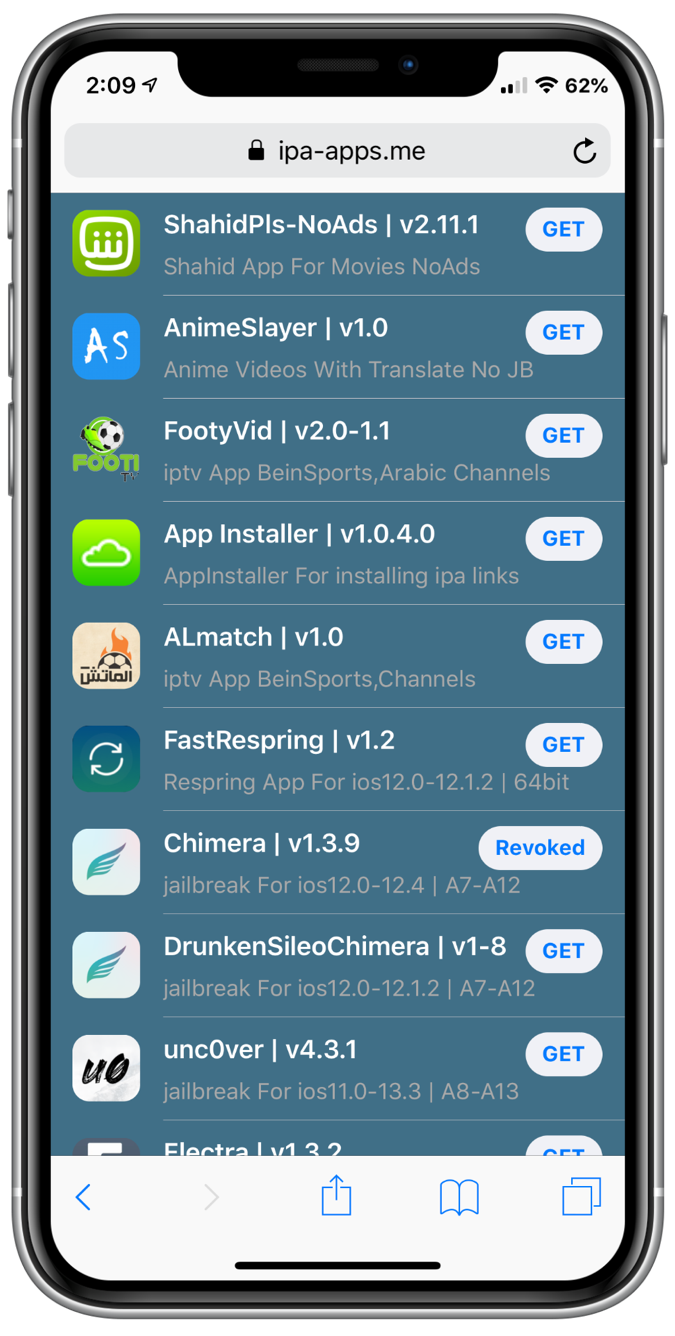
Task: Get ShahidPls-NoAds v2.11.1
Action: (563, 229)
